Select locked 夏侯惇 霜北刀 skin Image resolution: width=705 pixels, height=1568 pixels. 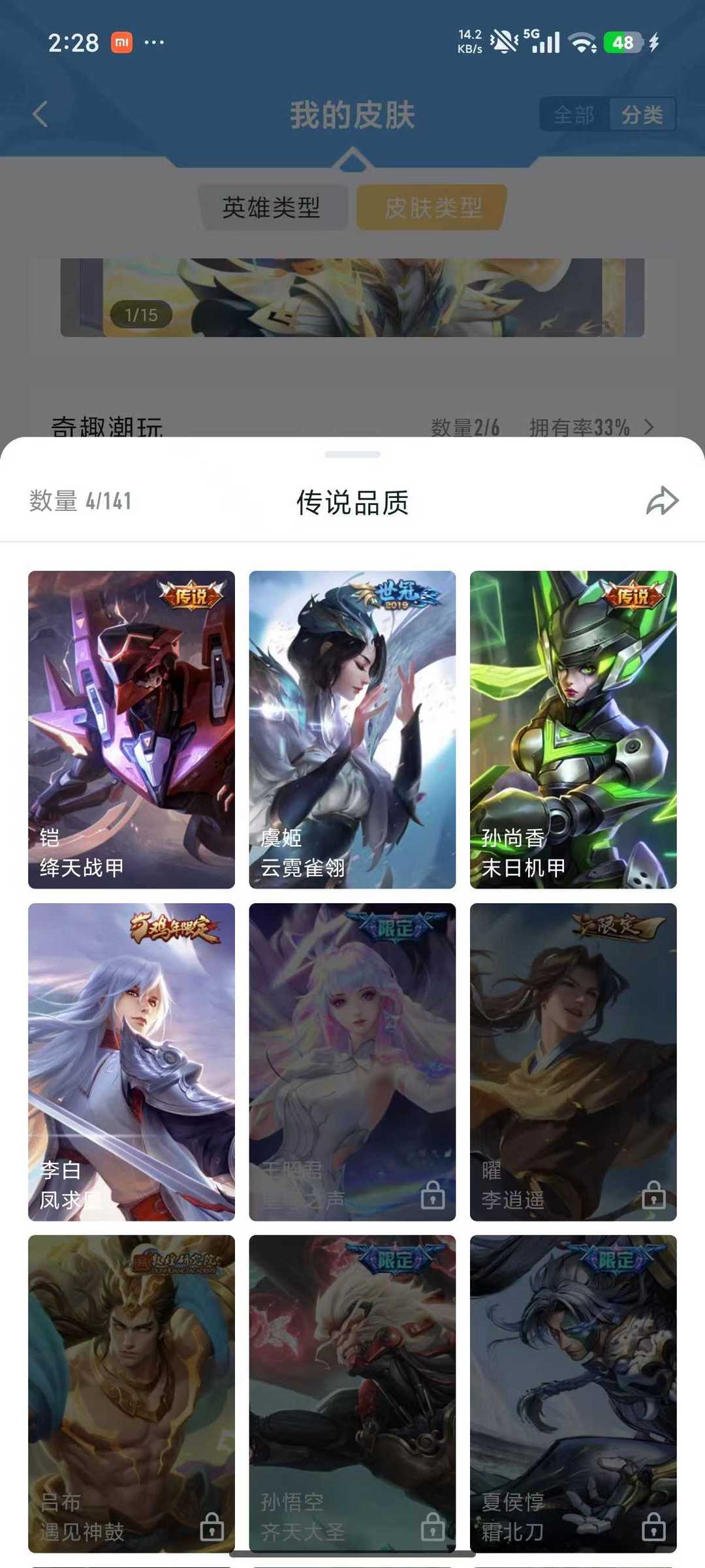[x=572, y=1393]
